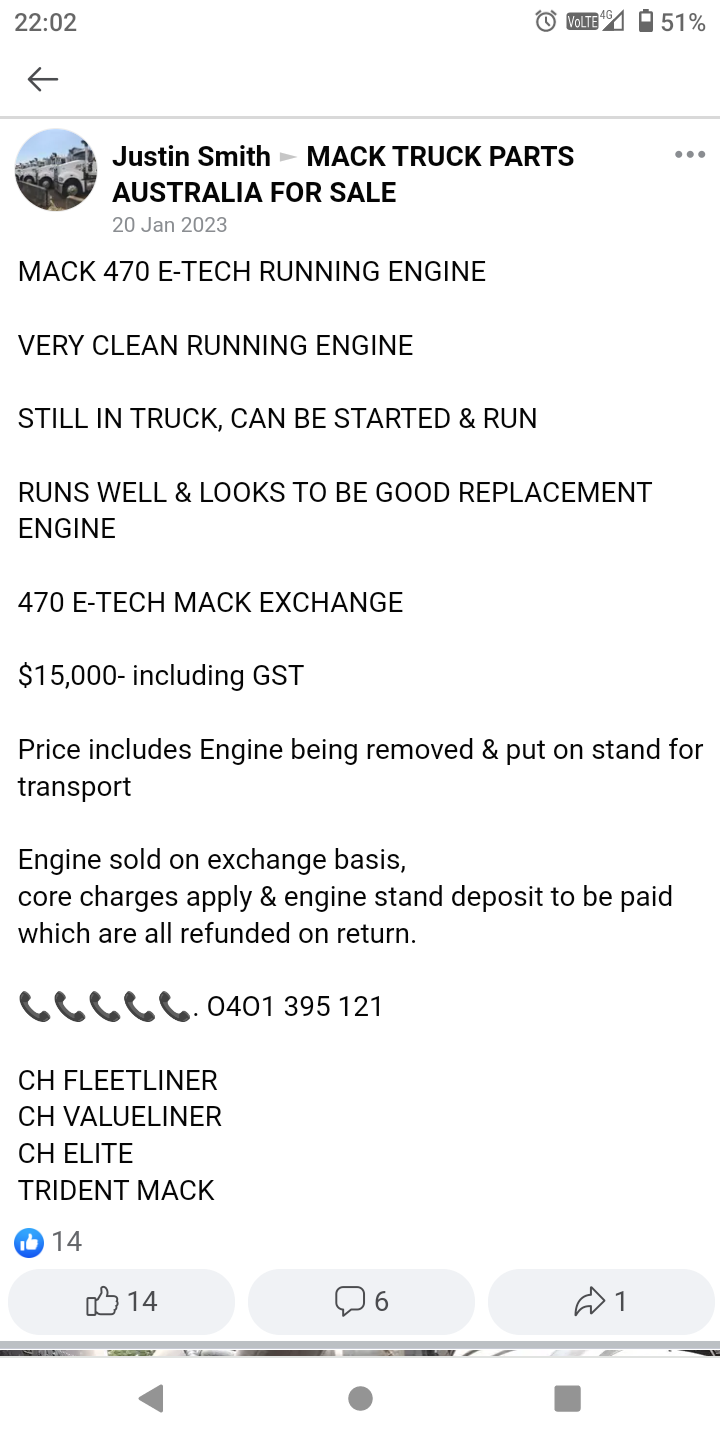Open recent apps from navigation bar
Screen dimensions: 720x1440
click(568, 1398)
